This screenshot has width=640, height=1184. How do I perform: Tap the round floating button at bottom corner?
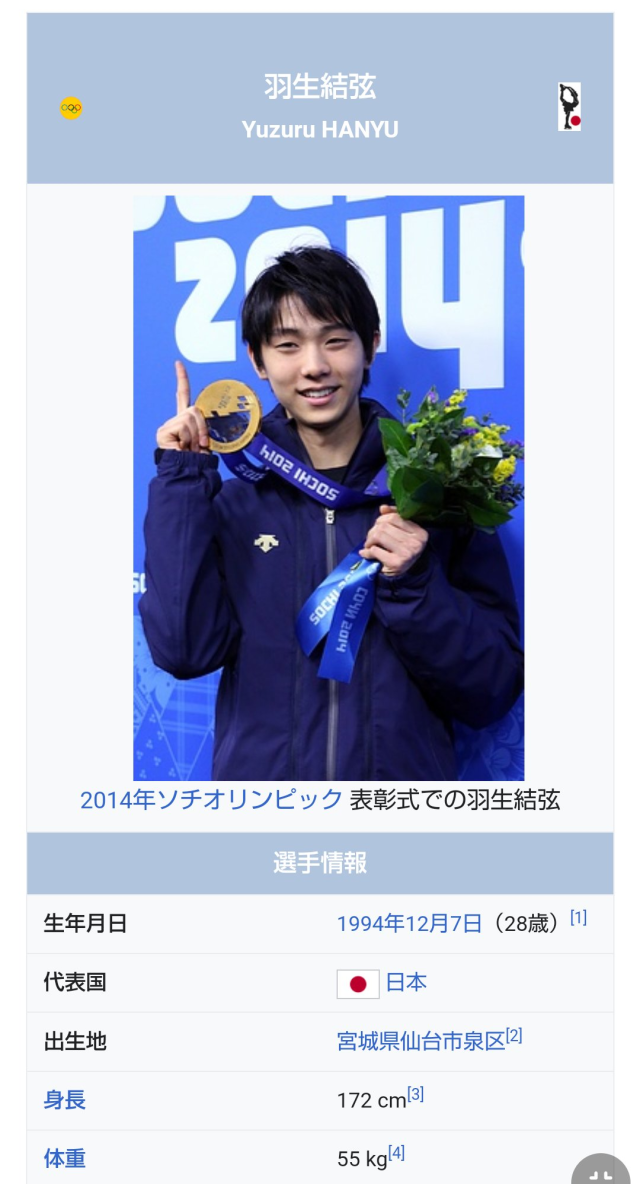tap(603, 1172)
